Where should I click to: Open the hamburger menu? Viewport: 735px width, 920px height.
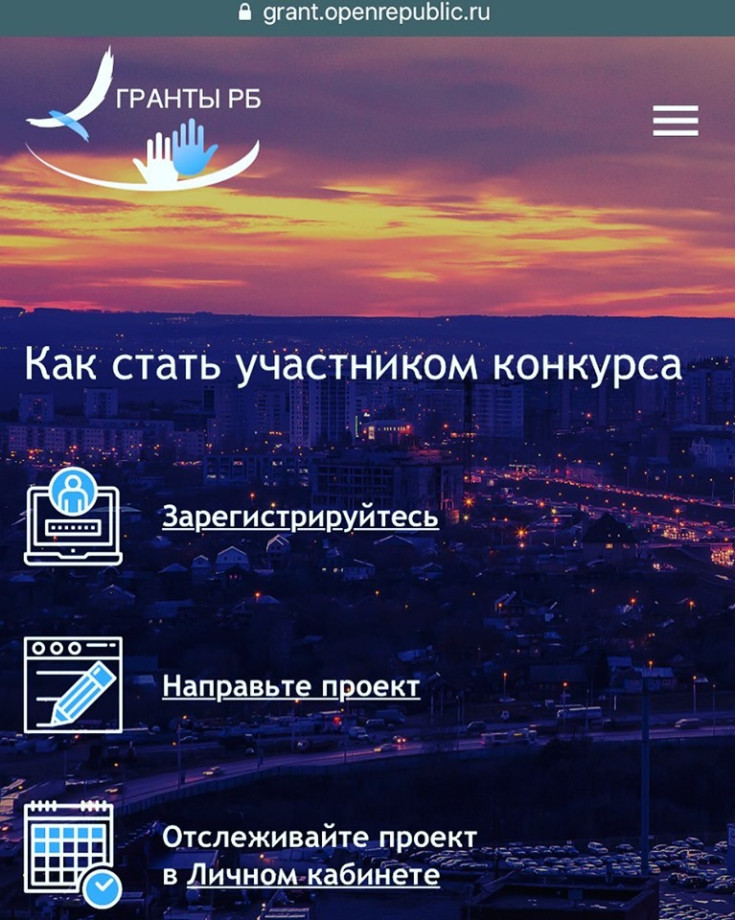675,121
